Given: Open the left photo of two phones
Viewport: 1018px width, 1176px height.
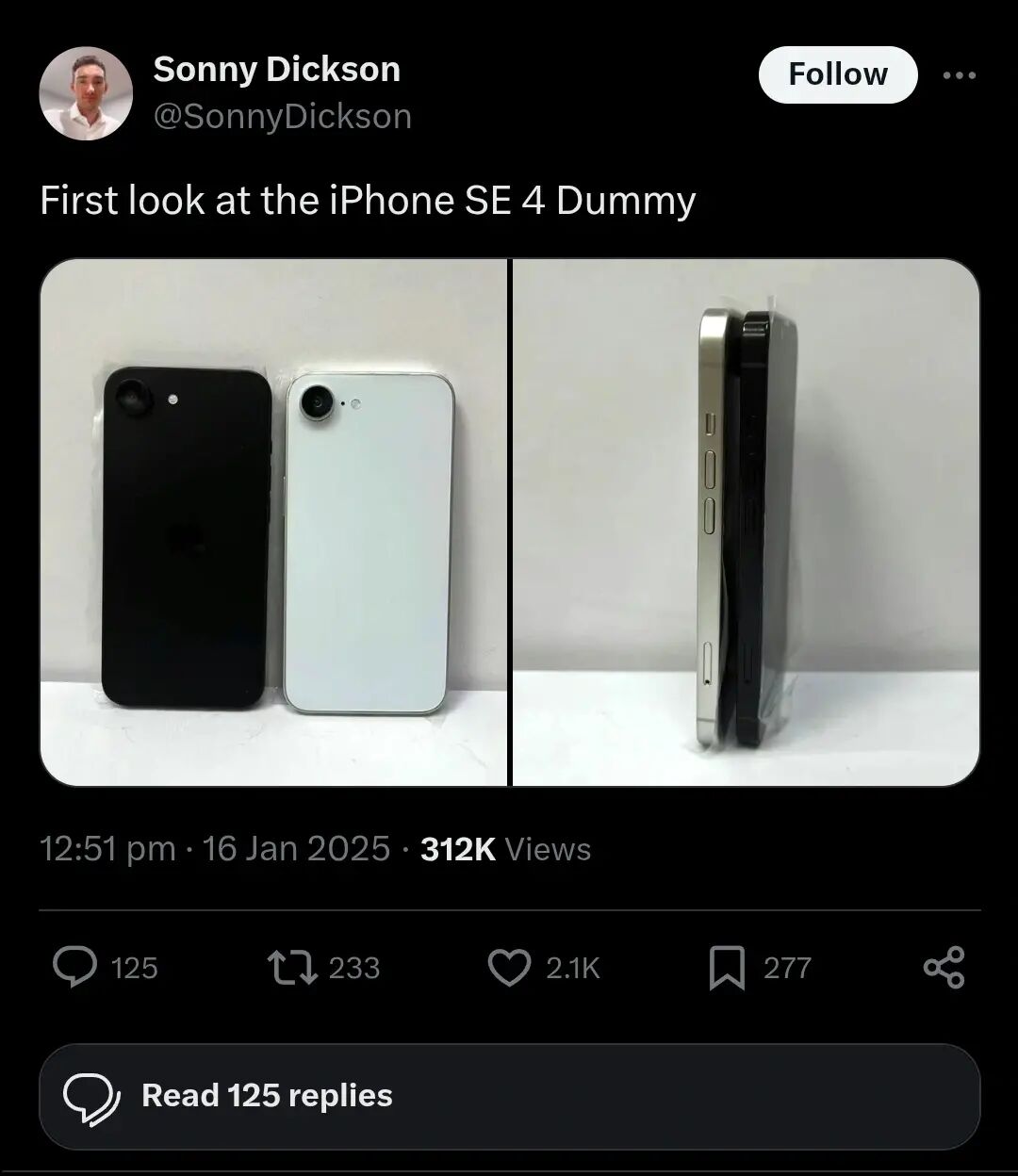Looking at the screenshot, I should [x=273, y=522].
